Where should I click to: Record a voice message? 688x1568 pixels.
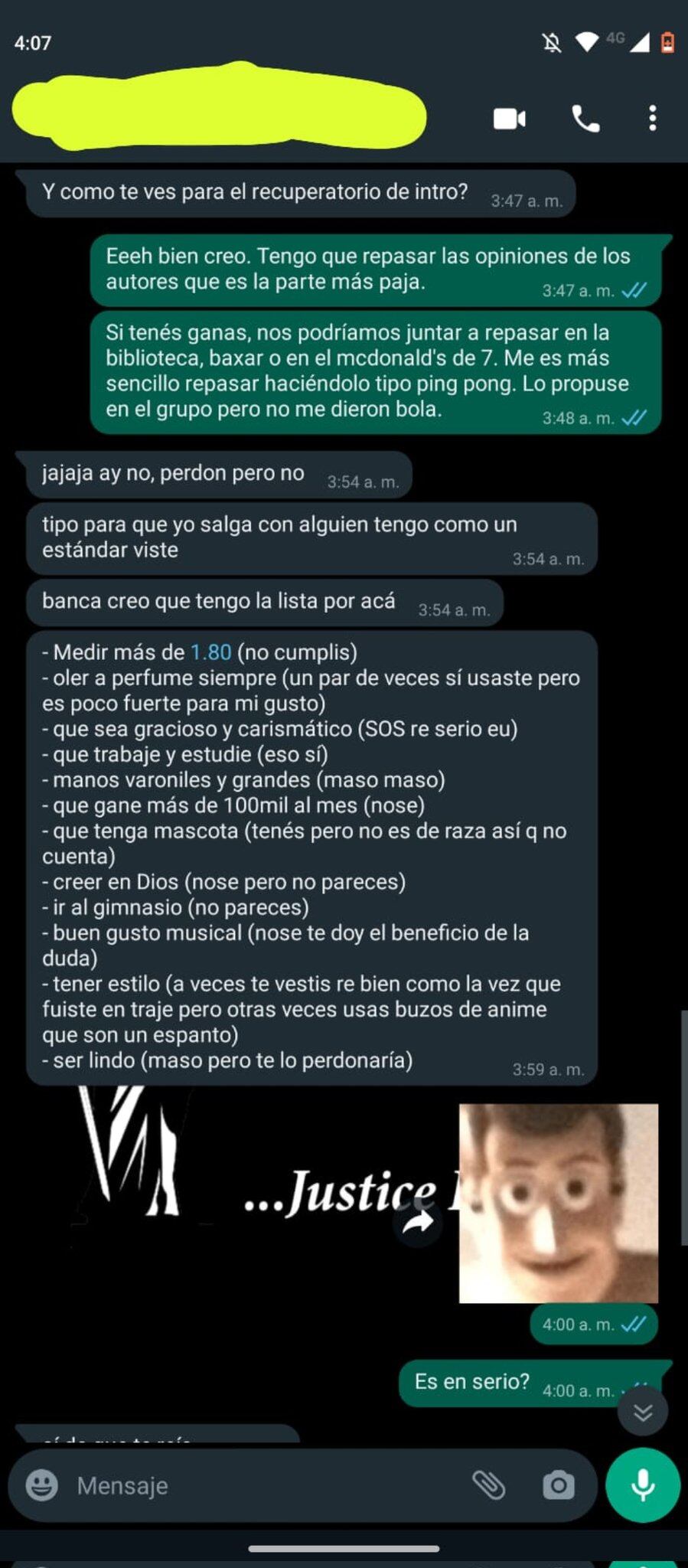[643, 1485]
